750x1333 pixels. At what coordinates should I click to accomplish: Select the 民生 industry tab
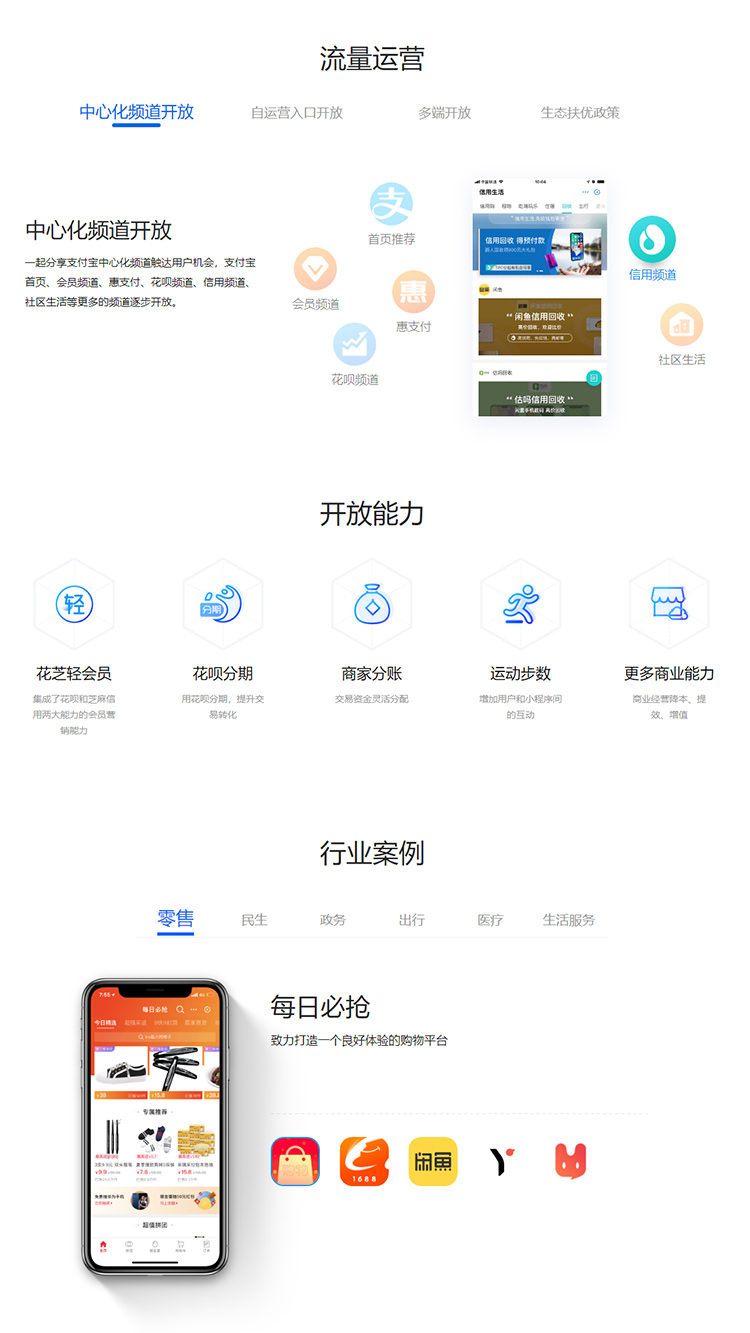click(254, 919)
